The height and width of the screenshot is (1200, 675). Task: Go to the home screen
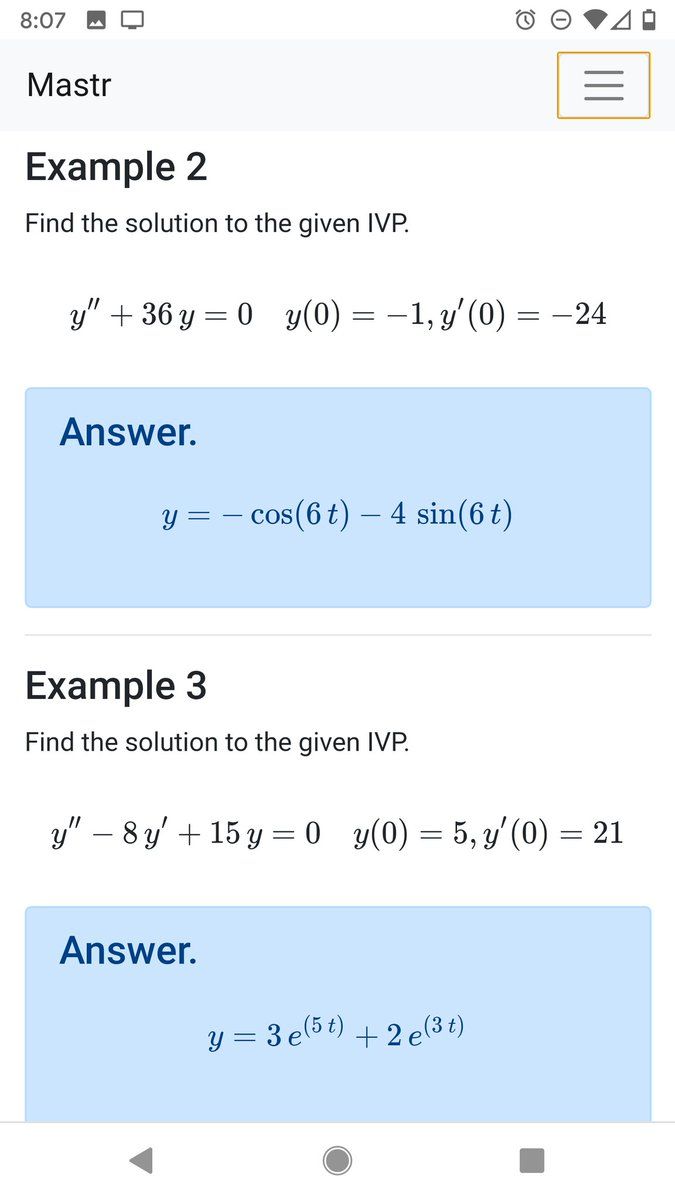click(x=337, y=1160)
